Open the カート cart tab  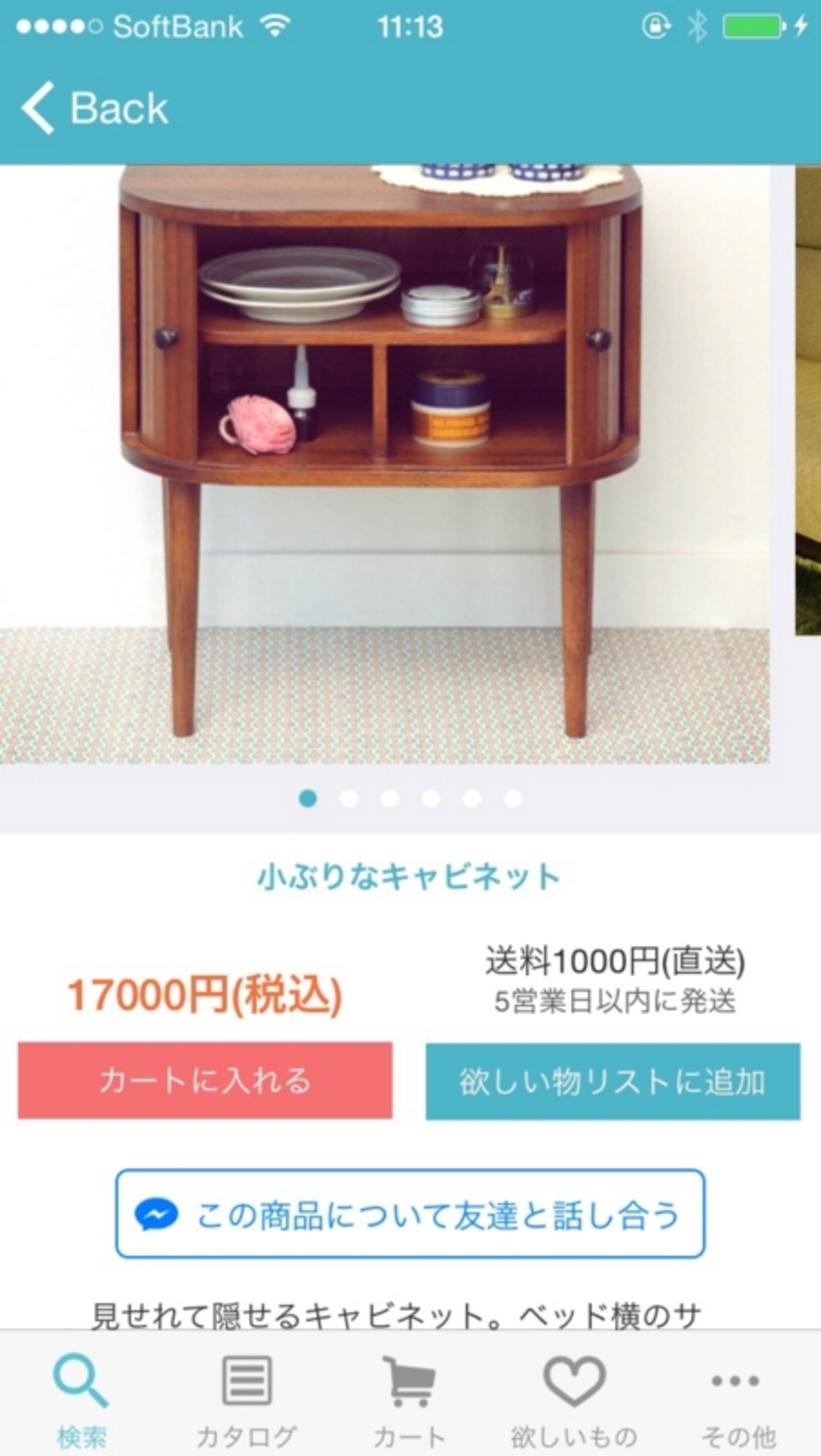point(410,1400)
